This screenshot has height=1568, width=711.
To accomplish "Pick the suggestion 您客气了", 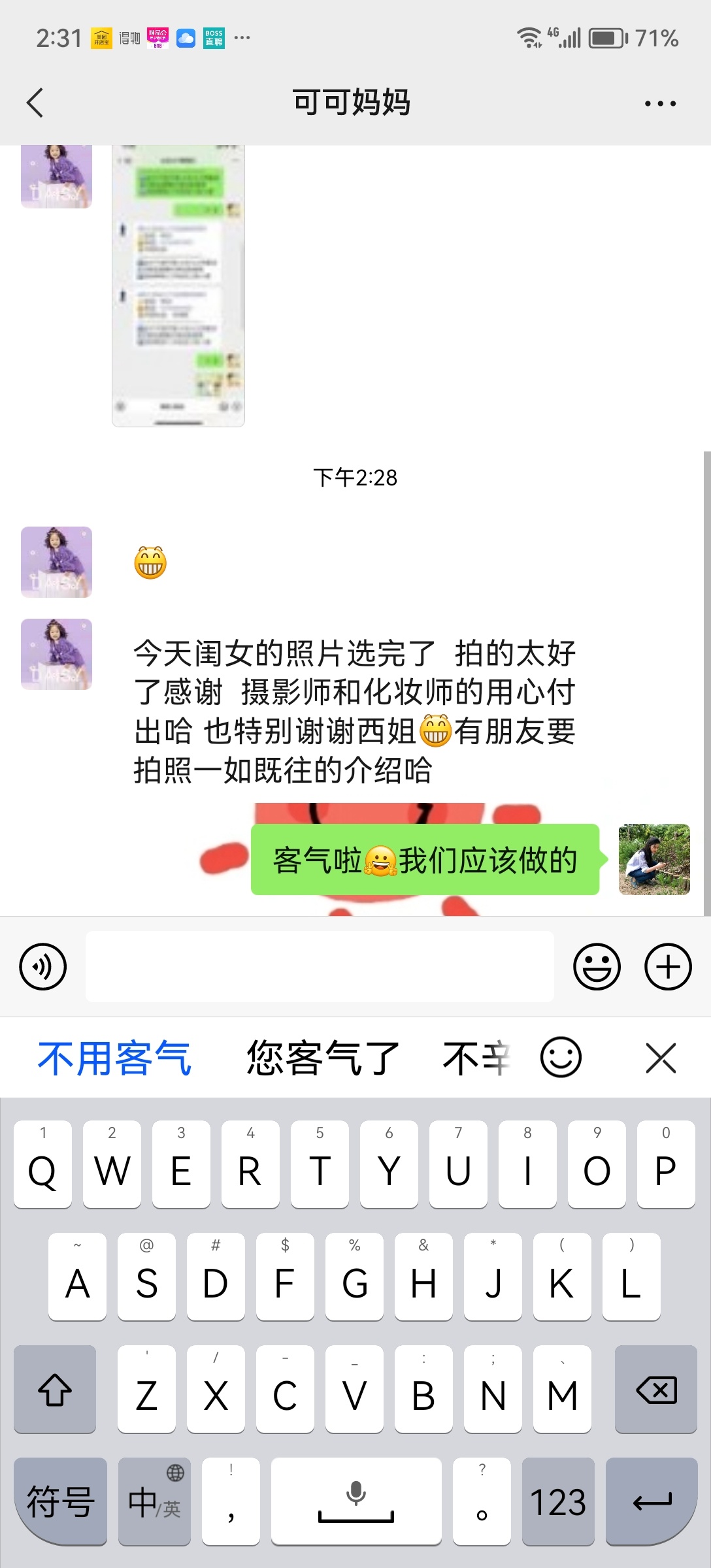I will pyautogui.click(x=323, y=1058).
